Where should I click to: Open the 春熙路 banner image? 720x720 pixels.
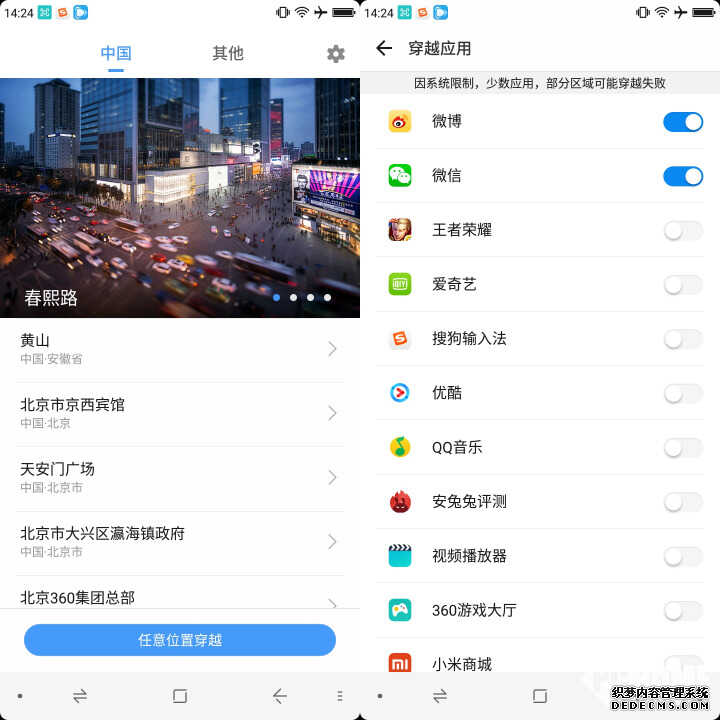coord(180,198)
